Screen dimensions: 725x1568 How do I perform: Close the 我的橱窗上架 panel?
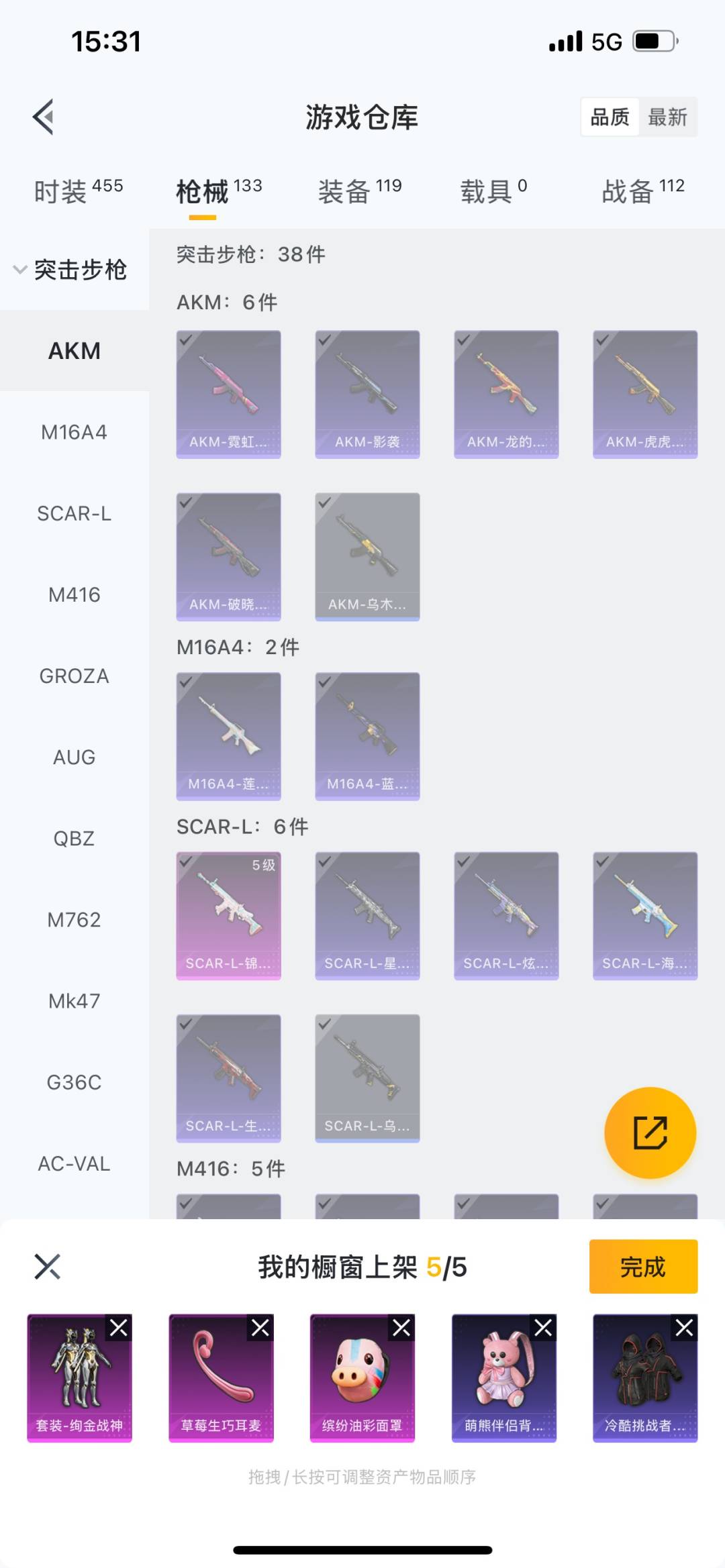47,1267
